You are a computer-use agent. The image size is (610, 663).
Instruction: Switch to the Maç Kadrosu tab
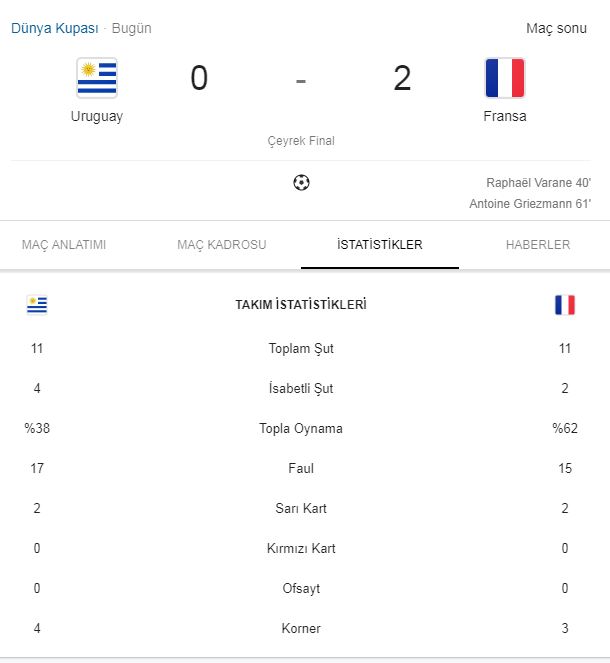pos(221,245)
